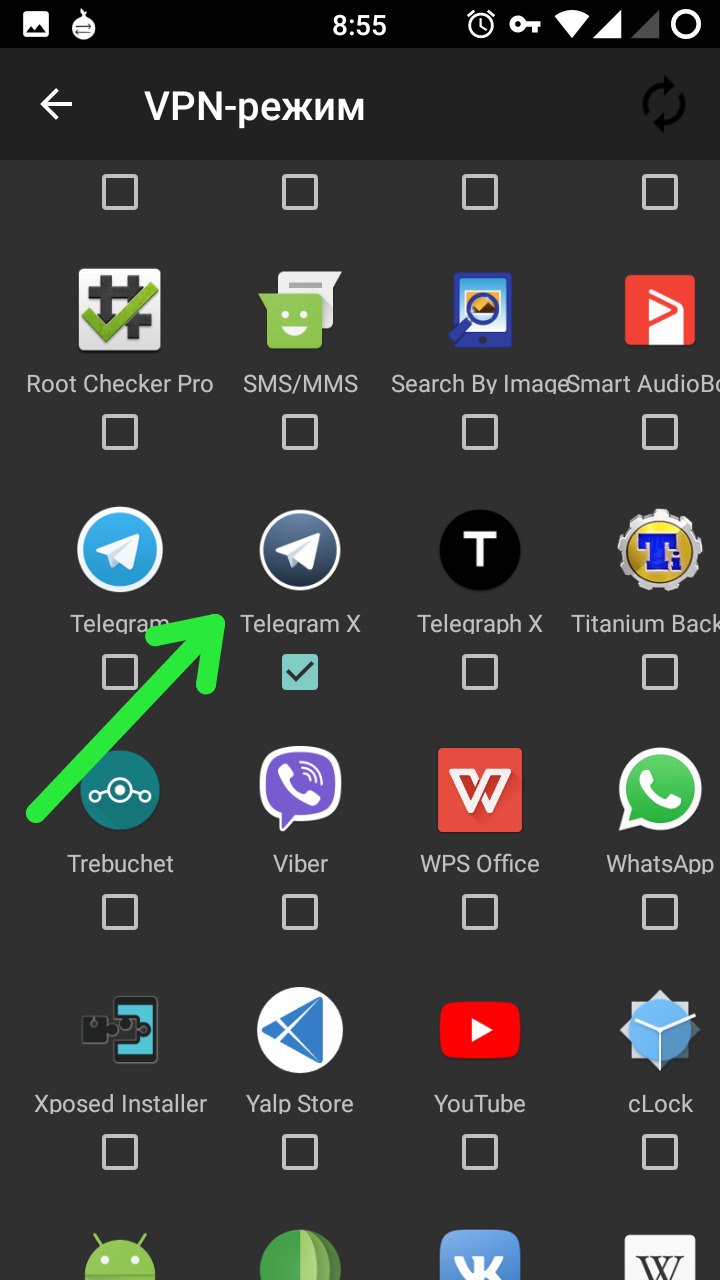Check the WPS Office checkbox
Image resolution: width=720 pixels, height=1280 pixels.
480,912
